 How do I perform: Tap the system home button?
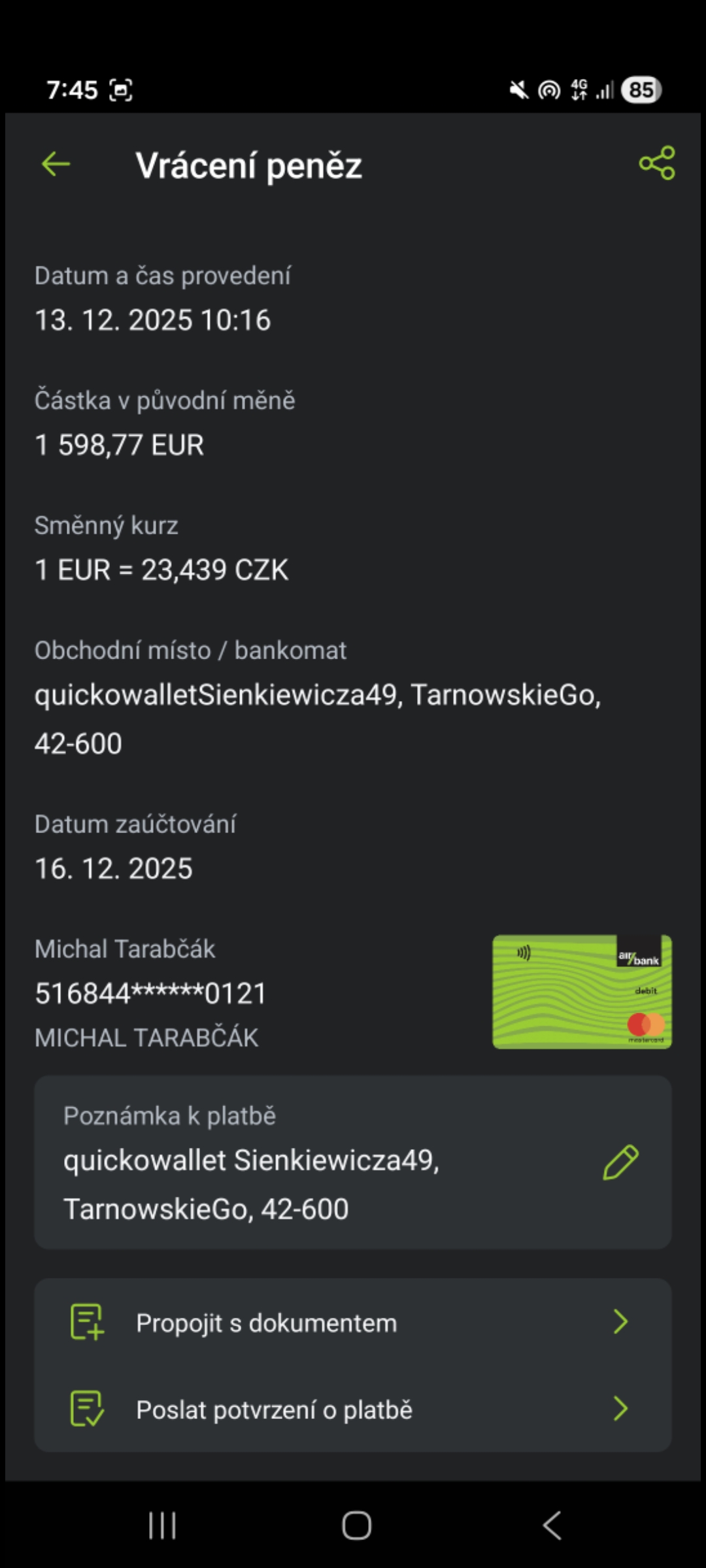pos(356,1526)
